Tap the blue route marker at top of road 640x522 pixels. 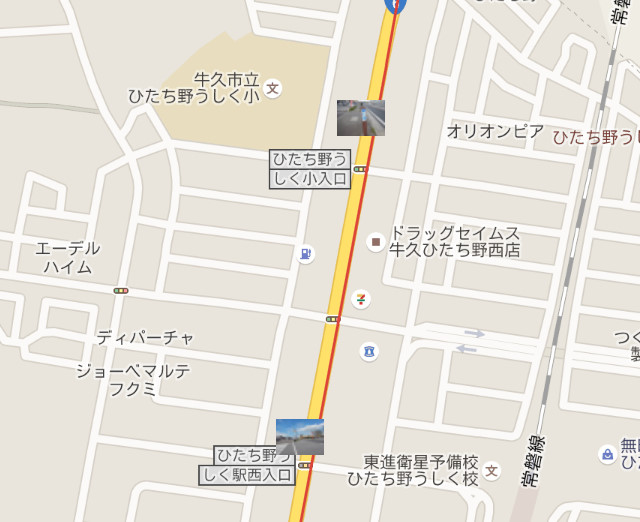click(395, 4)
